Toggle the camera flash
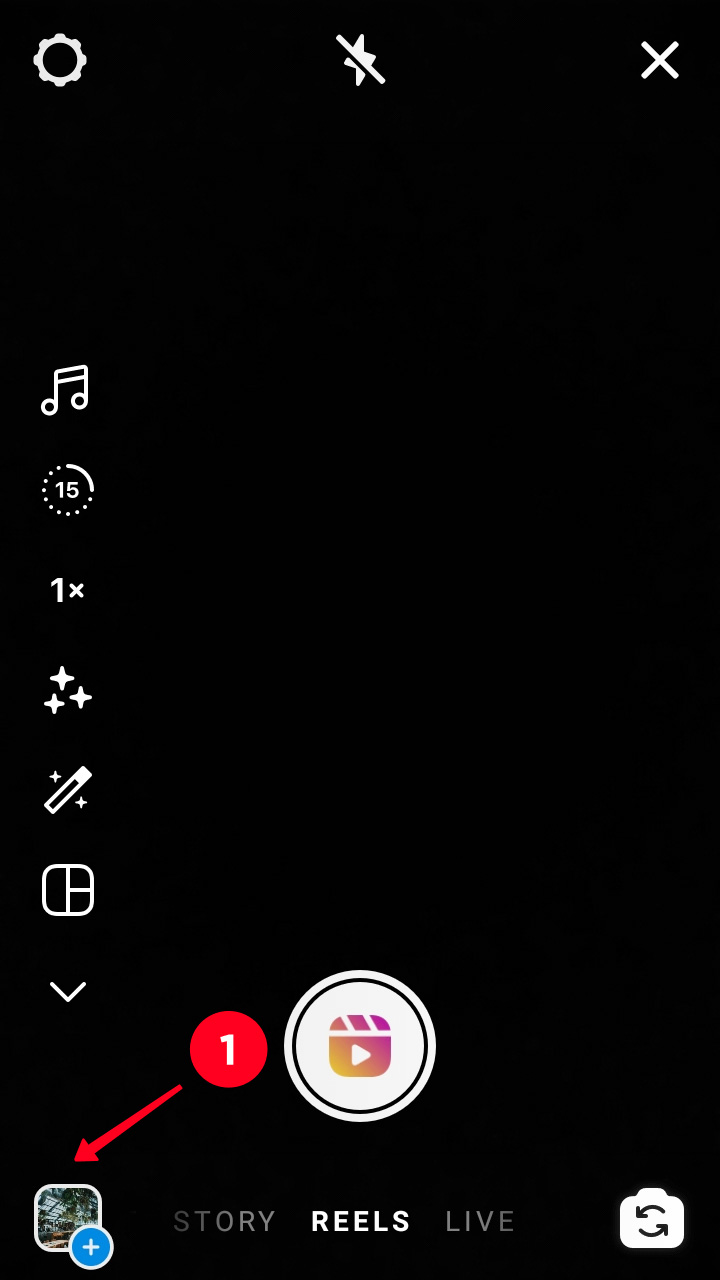The height and width of the screenshot is (1280, 720). [360, 60]
